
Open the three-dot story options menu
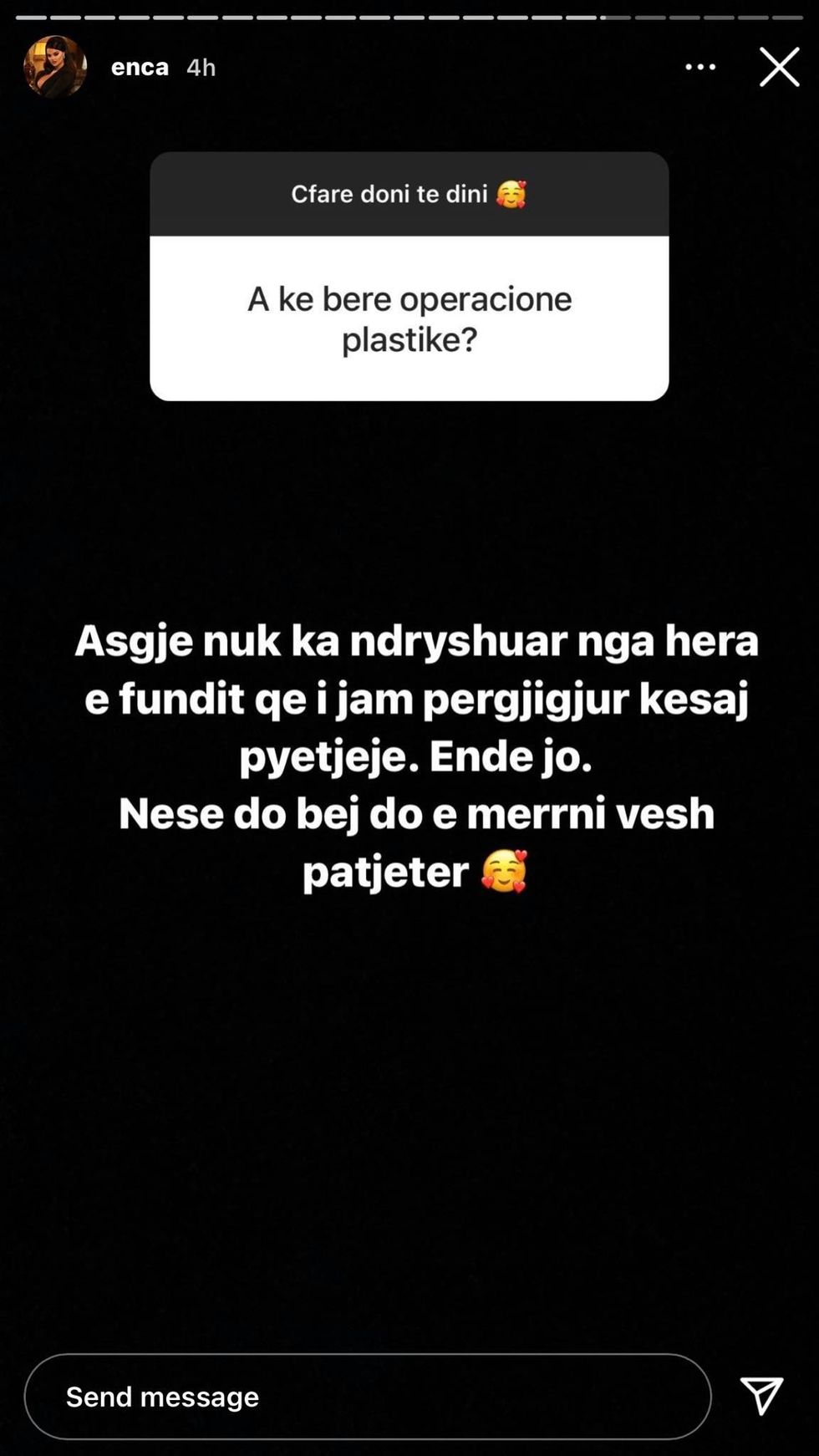[x=699, y=67]
